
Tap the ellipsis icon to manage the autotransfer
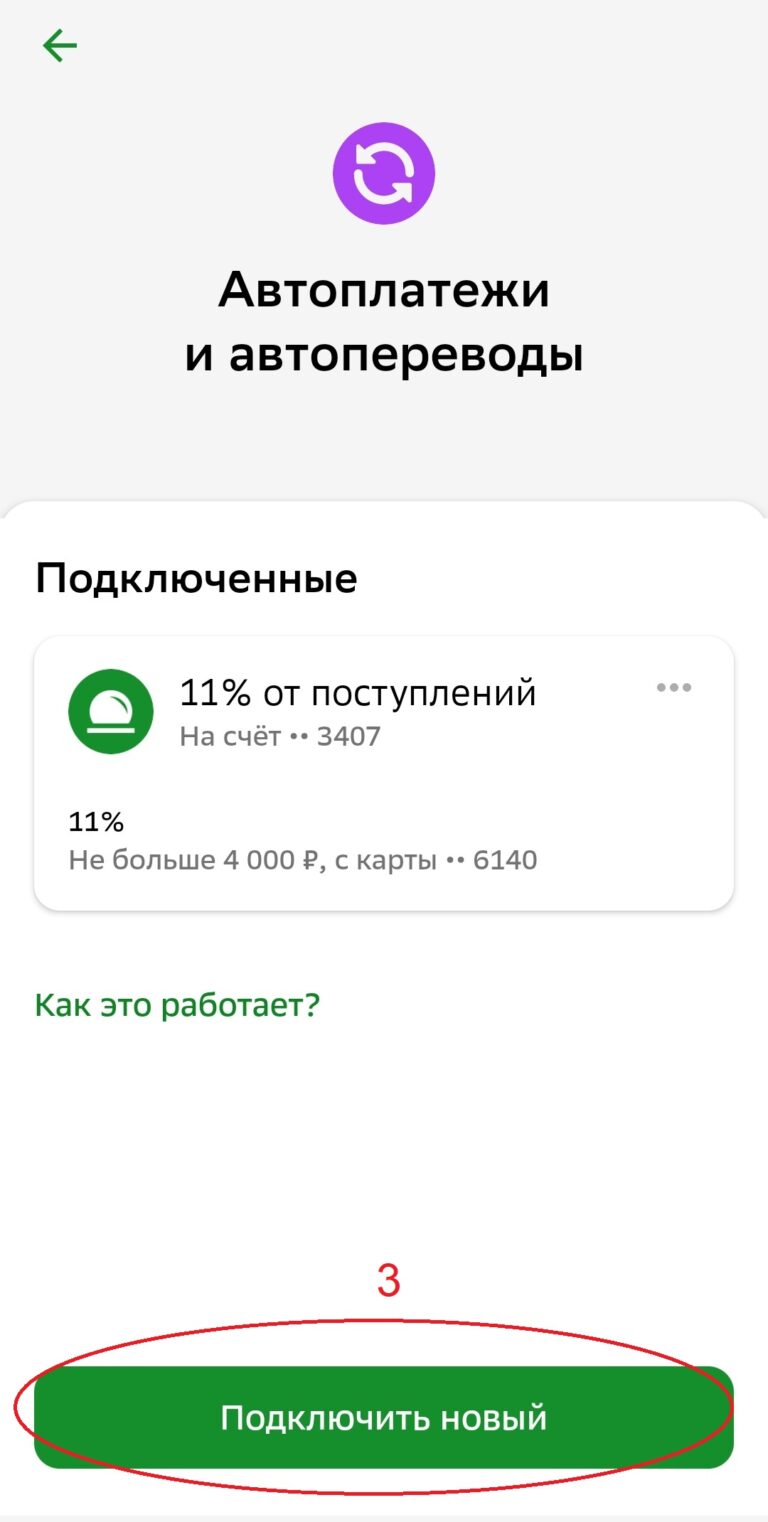click(675, 687)
